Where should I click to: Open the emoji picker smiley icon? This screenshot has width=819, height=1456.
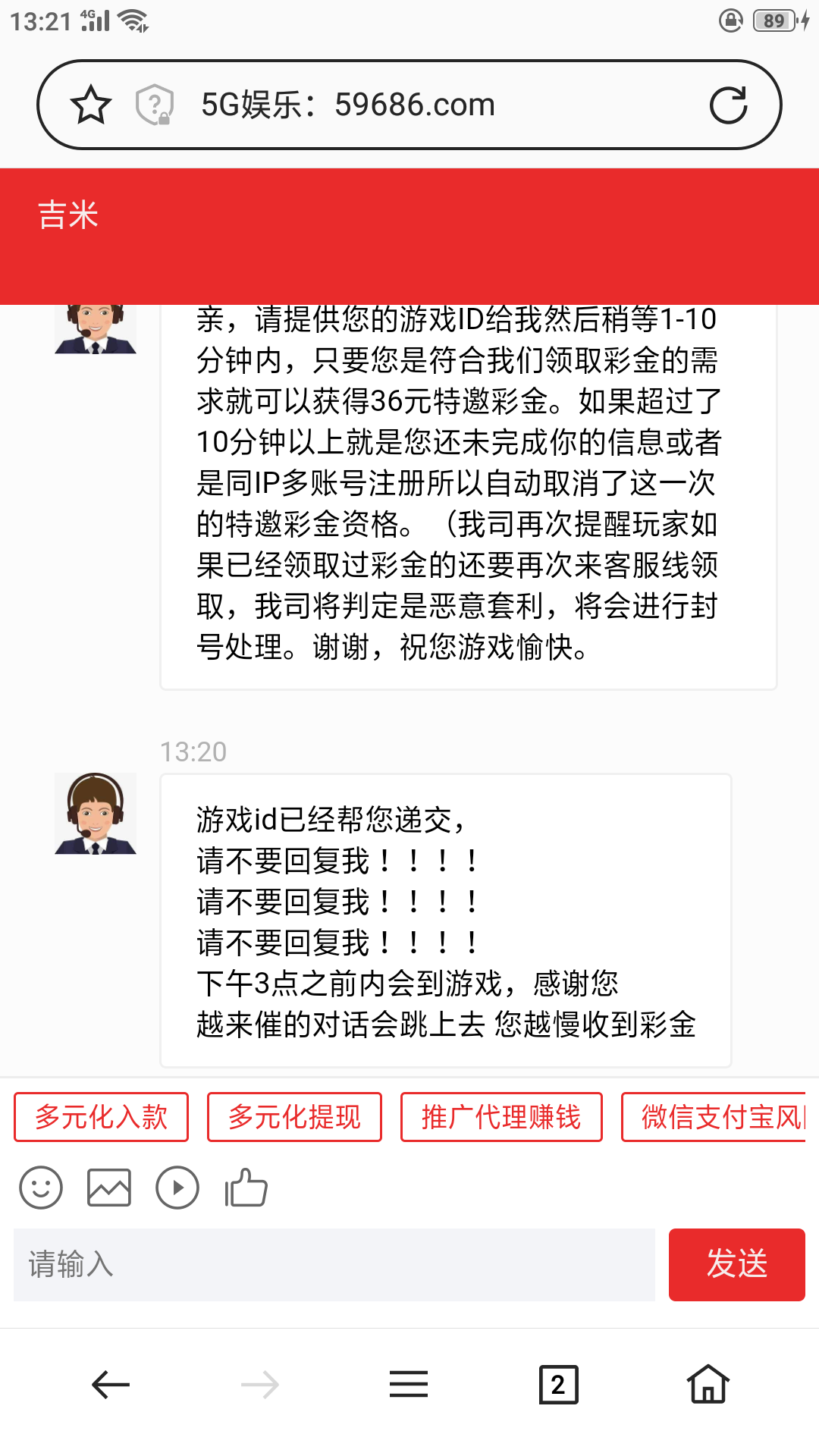[41, 1188]
